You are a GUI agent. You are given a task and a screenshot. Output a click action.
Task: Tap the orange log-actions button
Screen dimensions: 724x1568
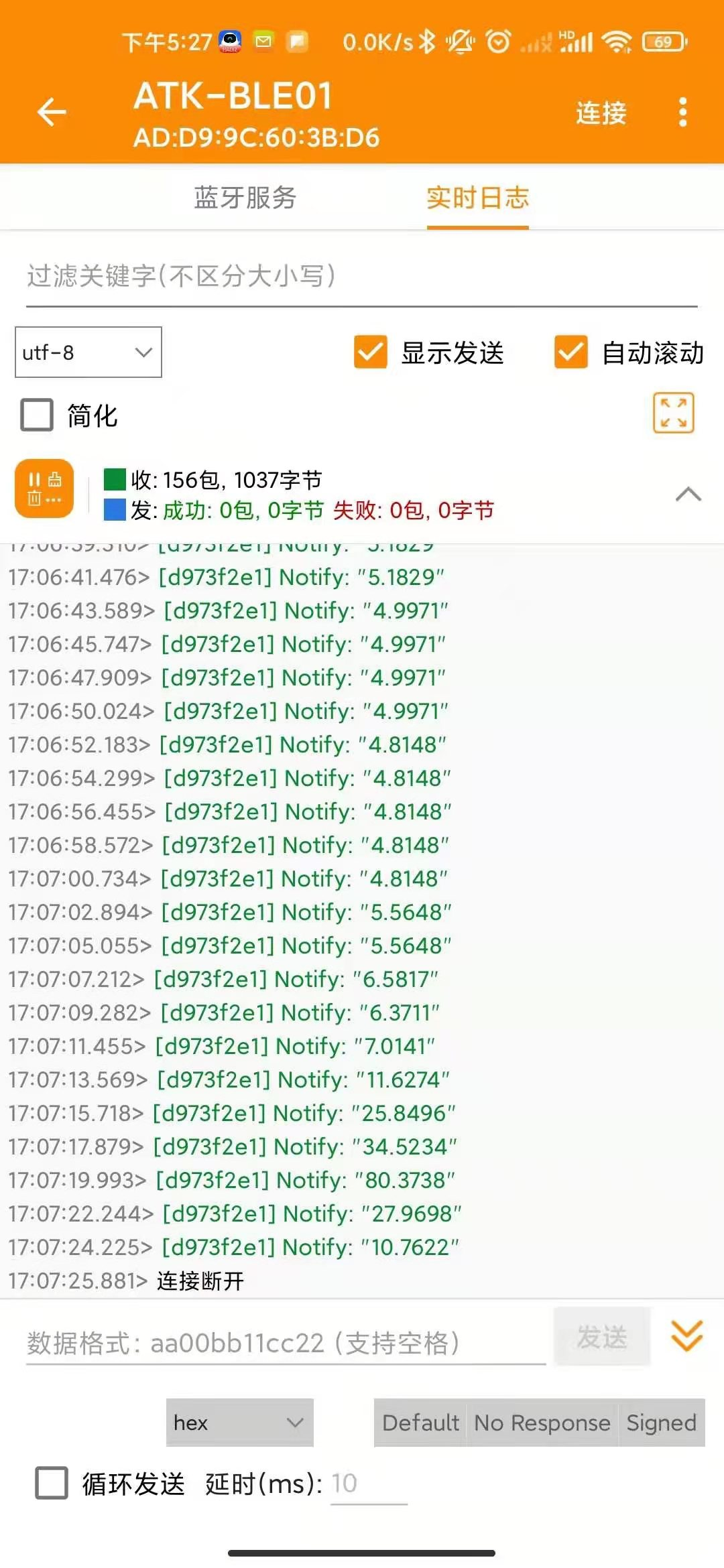coord(44,488)
